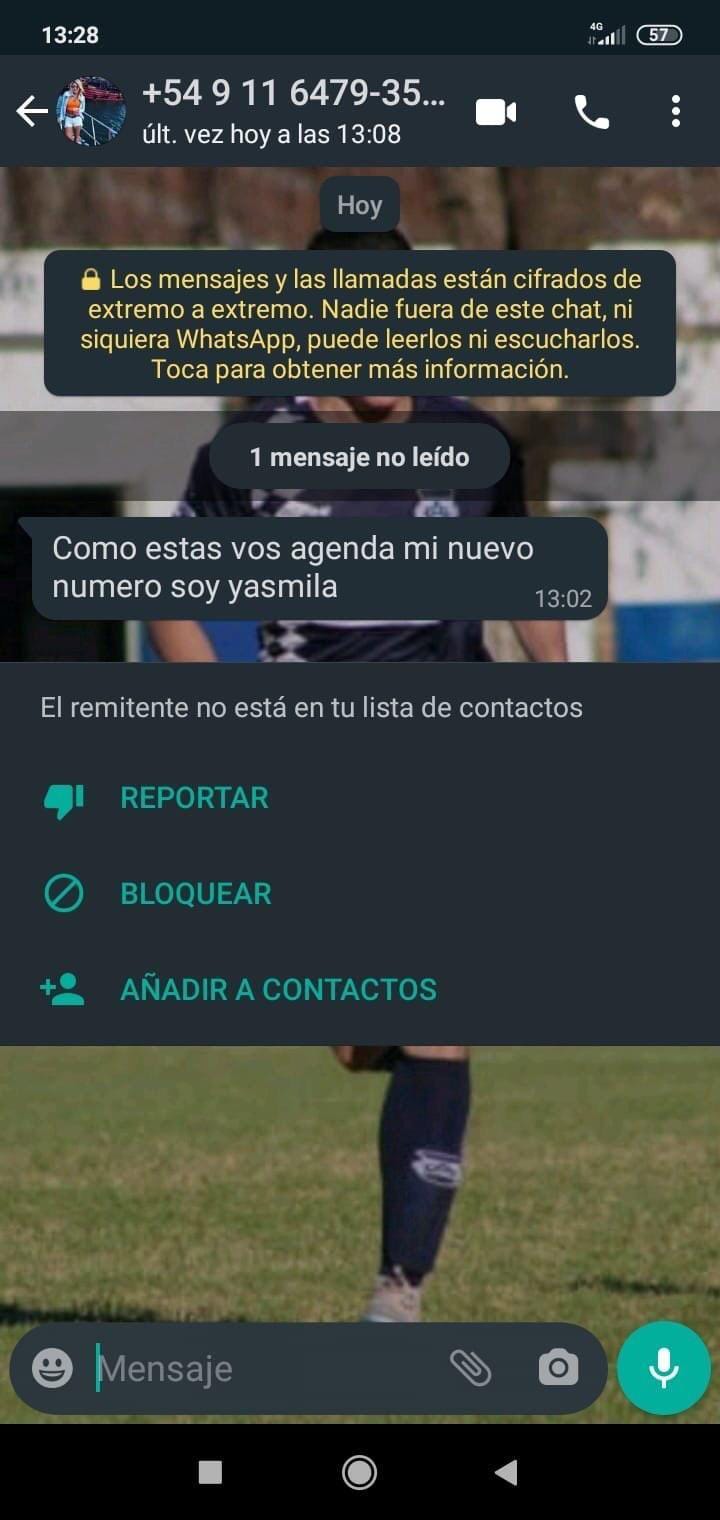Choose AÑADIR A CONTACTOS
The image size is (720, 1520).
(278, 989)
